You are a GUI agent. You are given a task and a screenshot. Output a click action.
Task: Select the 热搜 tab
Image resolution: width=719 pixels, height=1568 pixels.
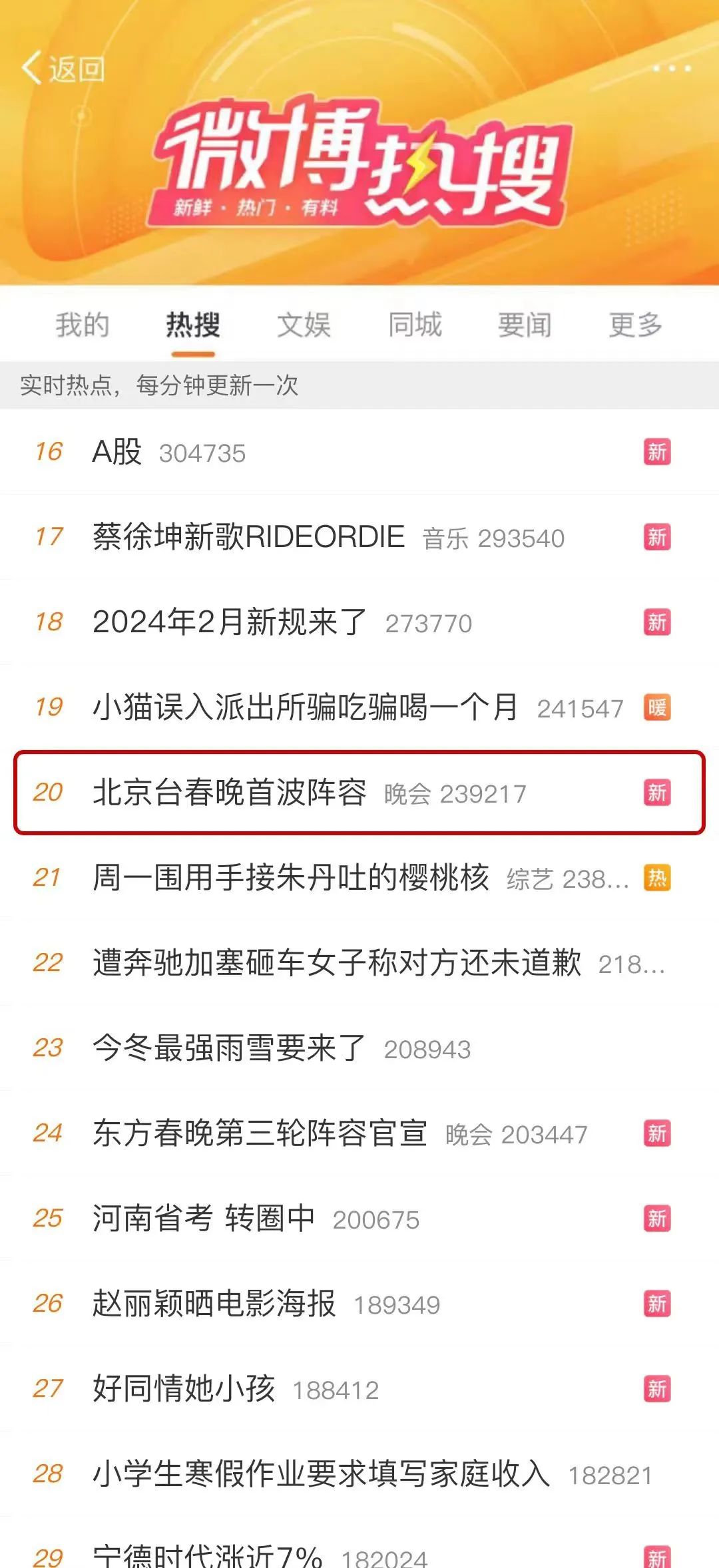193,325
